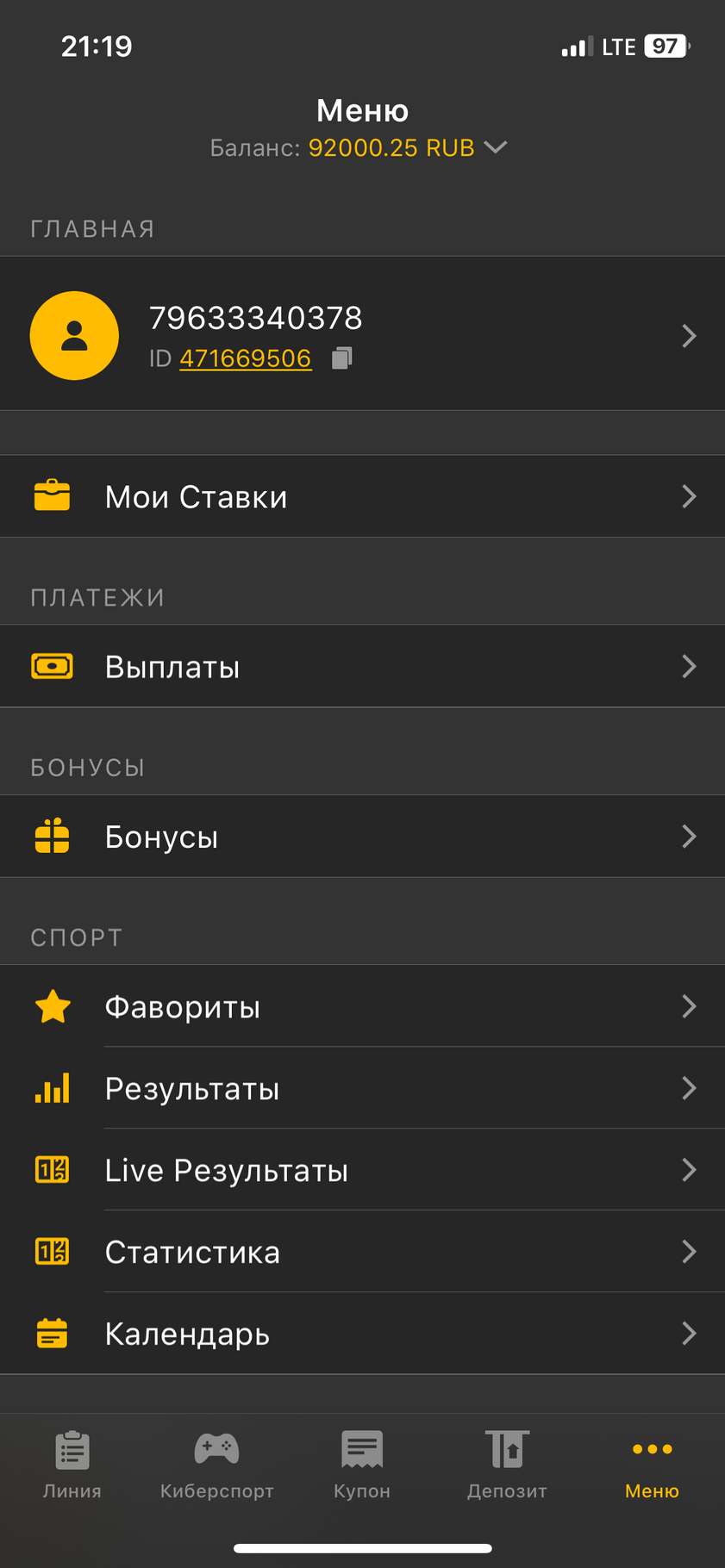The width and height of the screenshot is (725, 1568).
Task: Open Мои Ставки
Action: pos(362,496)
